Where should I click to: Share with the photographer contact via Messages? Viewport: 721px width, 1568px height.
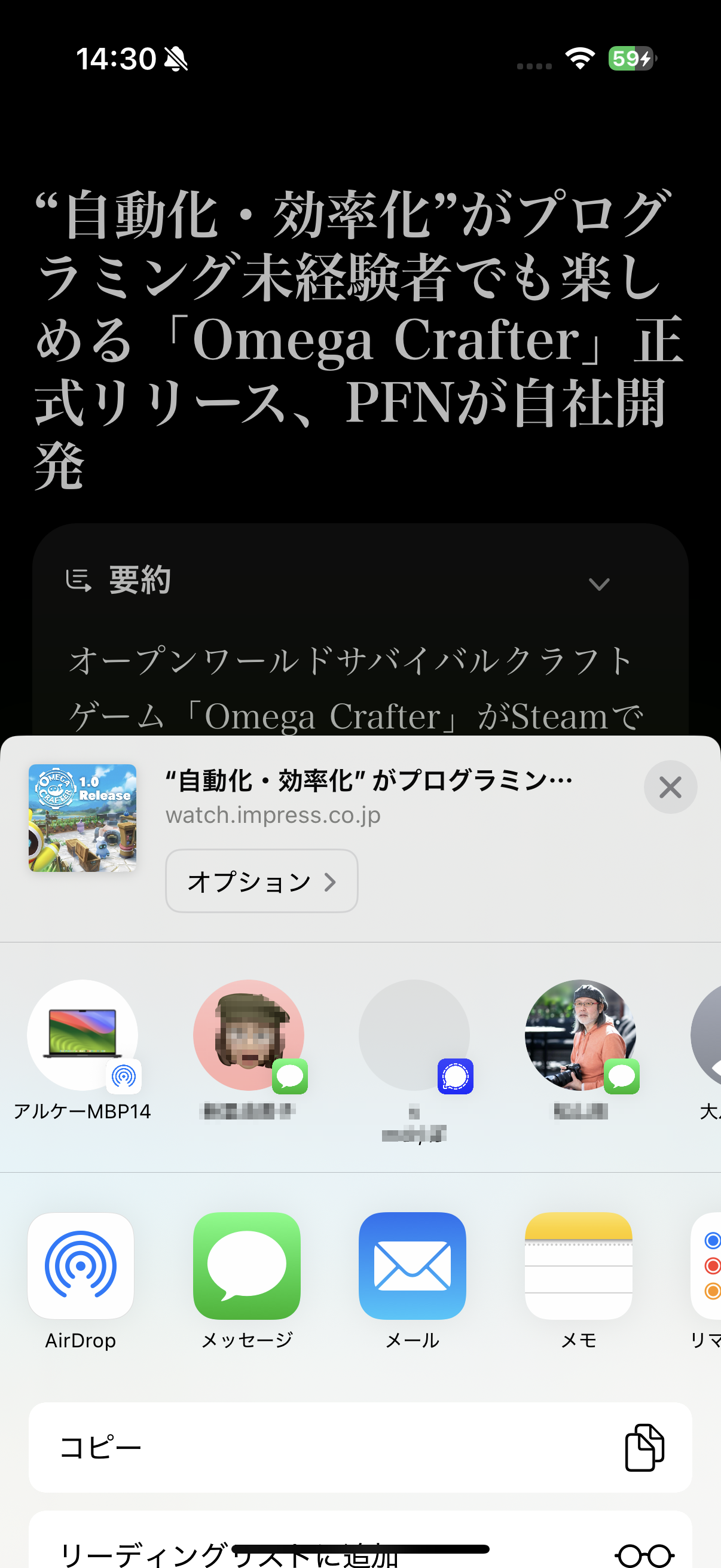pyautogui.click(x=580, y=1035)
